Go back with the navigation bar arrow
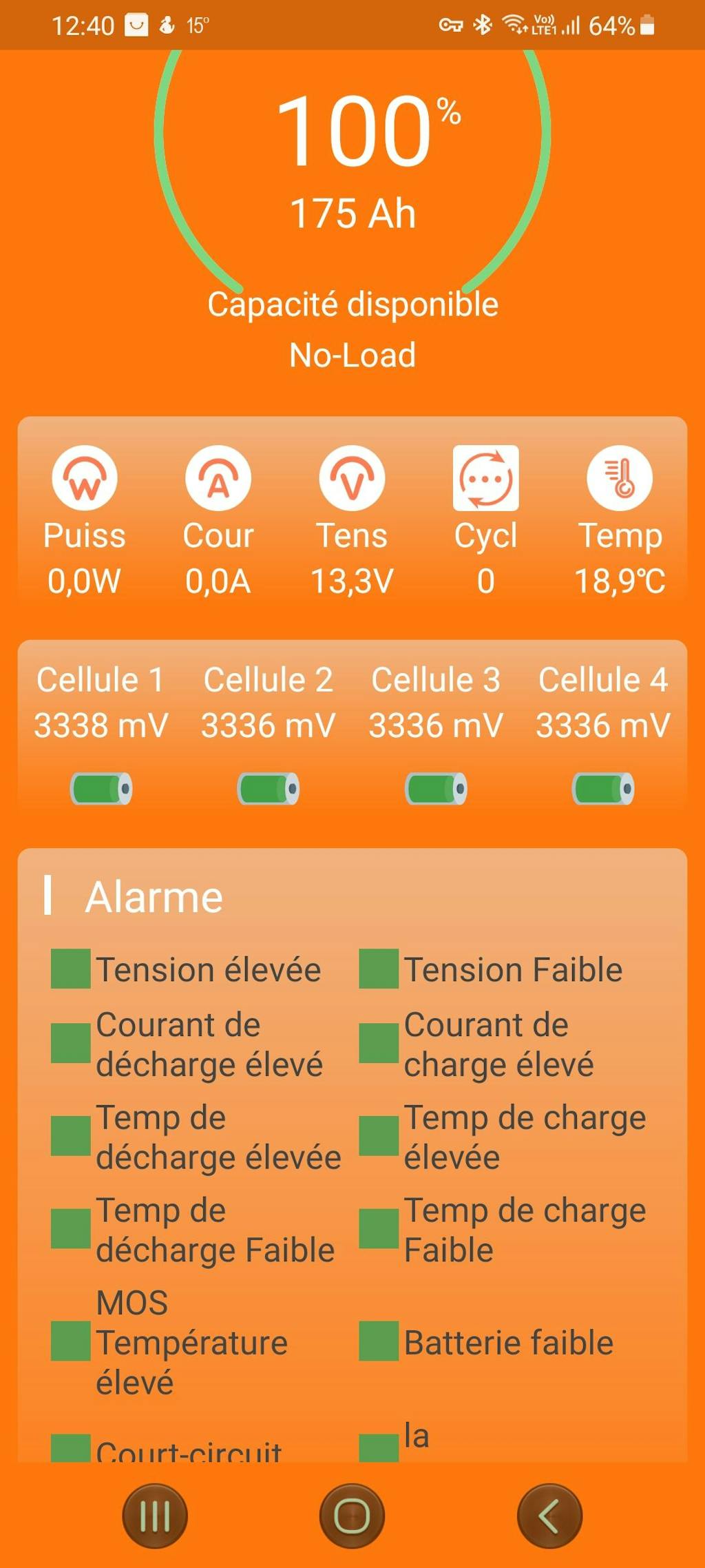 (x=549, y=1516)
